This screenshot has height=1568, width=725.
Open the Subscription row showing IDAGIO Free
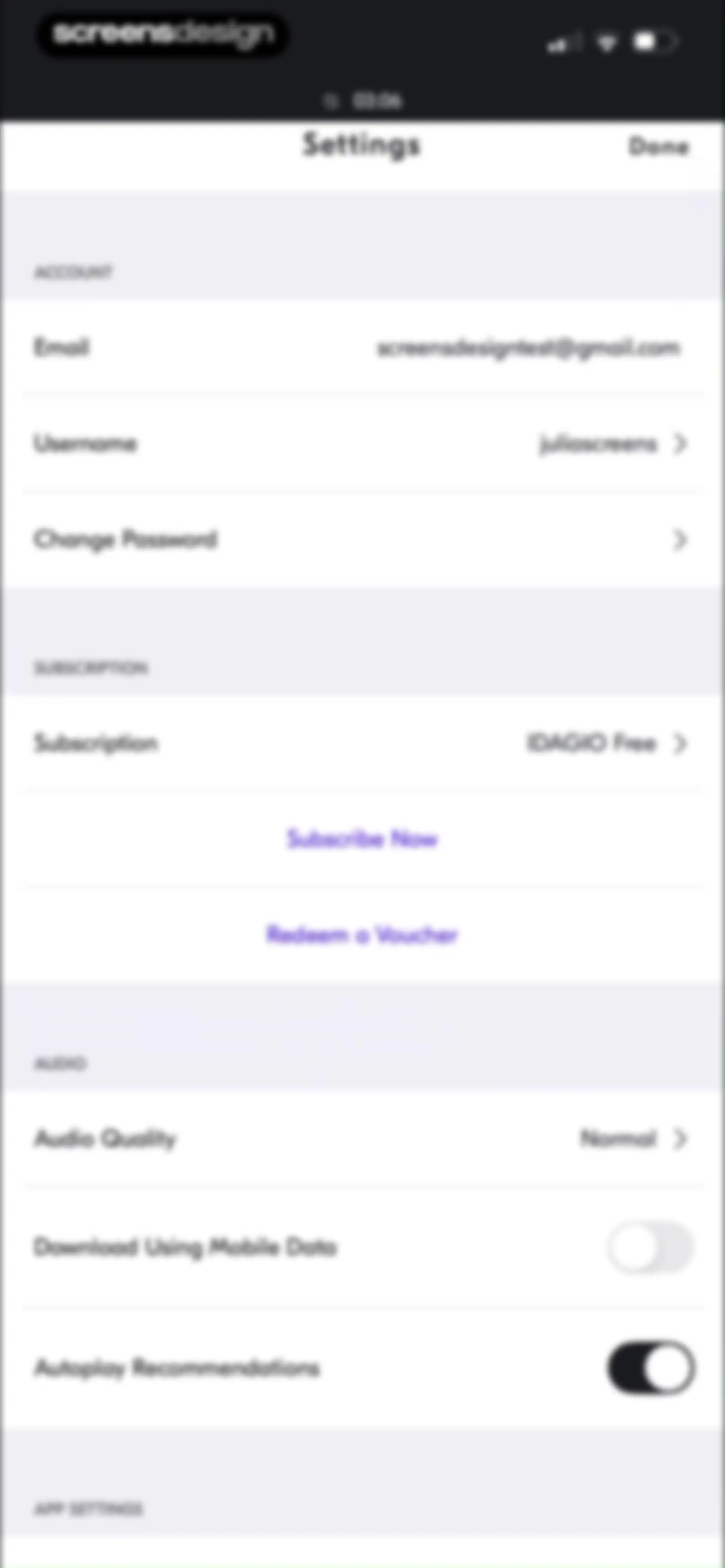tap(362, 743)
